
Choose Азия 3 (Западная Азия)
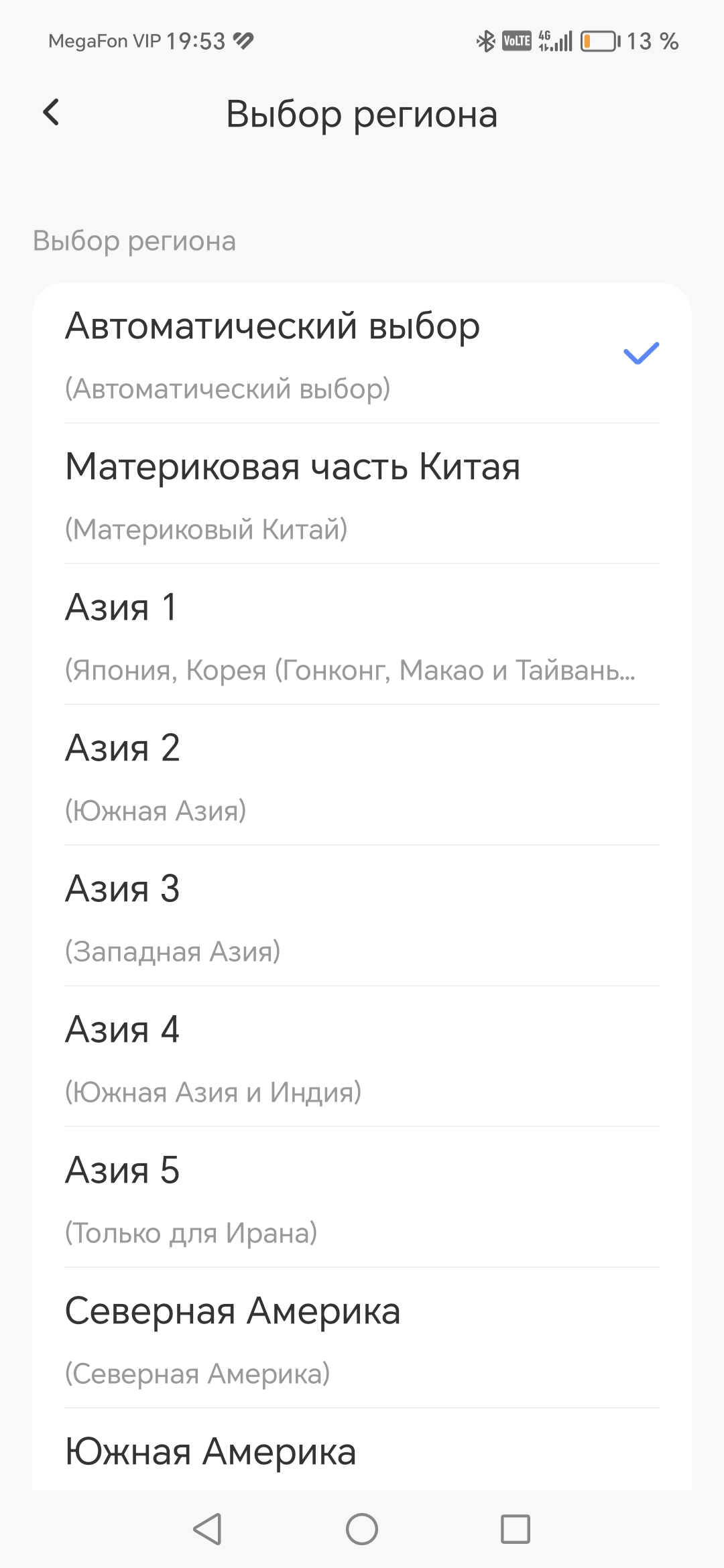tap(362, 917)
